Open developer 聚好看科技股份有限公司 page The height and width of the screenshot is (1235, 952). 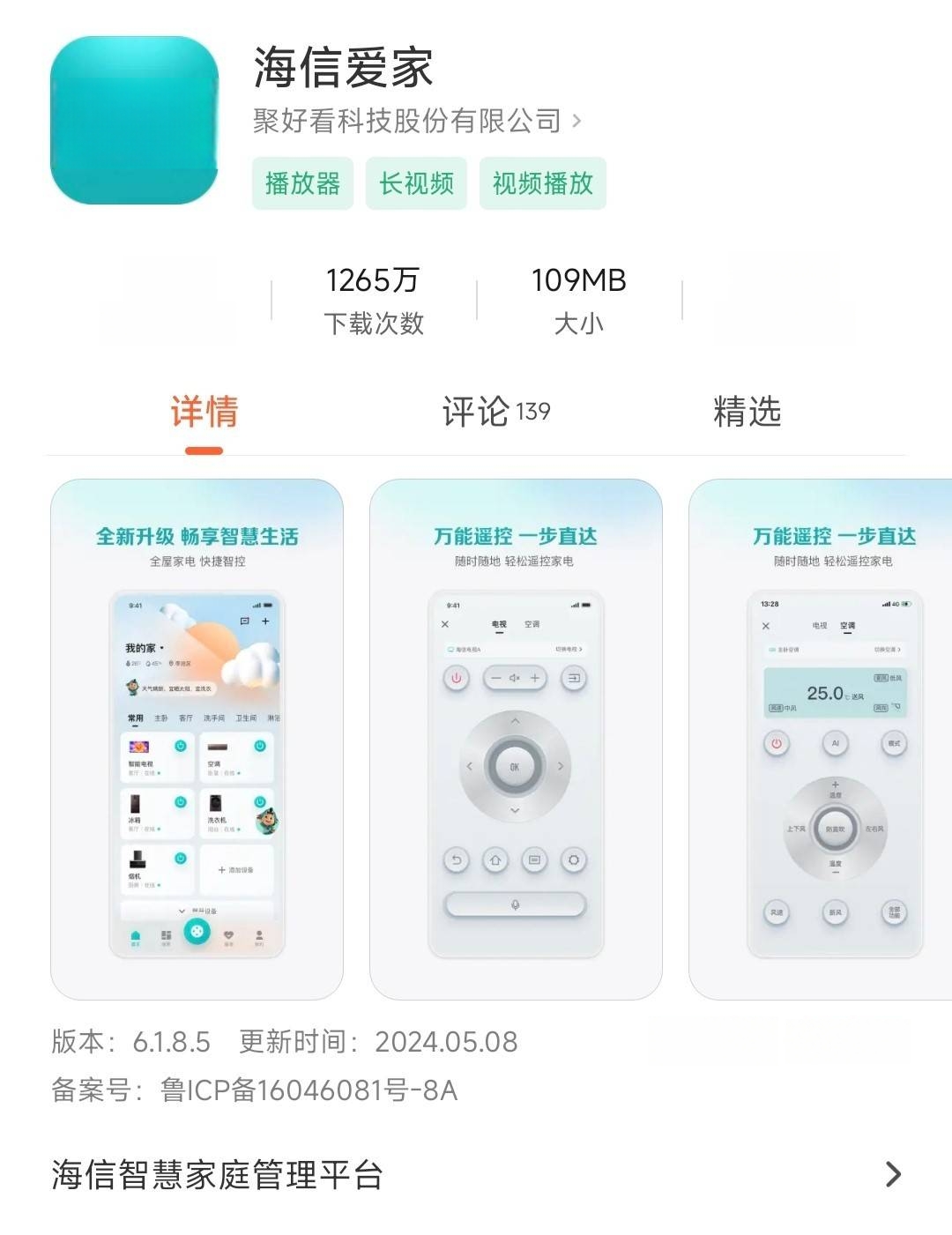click(416, 121)
